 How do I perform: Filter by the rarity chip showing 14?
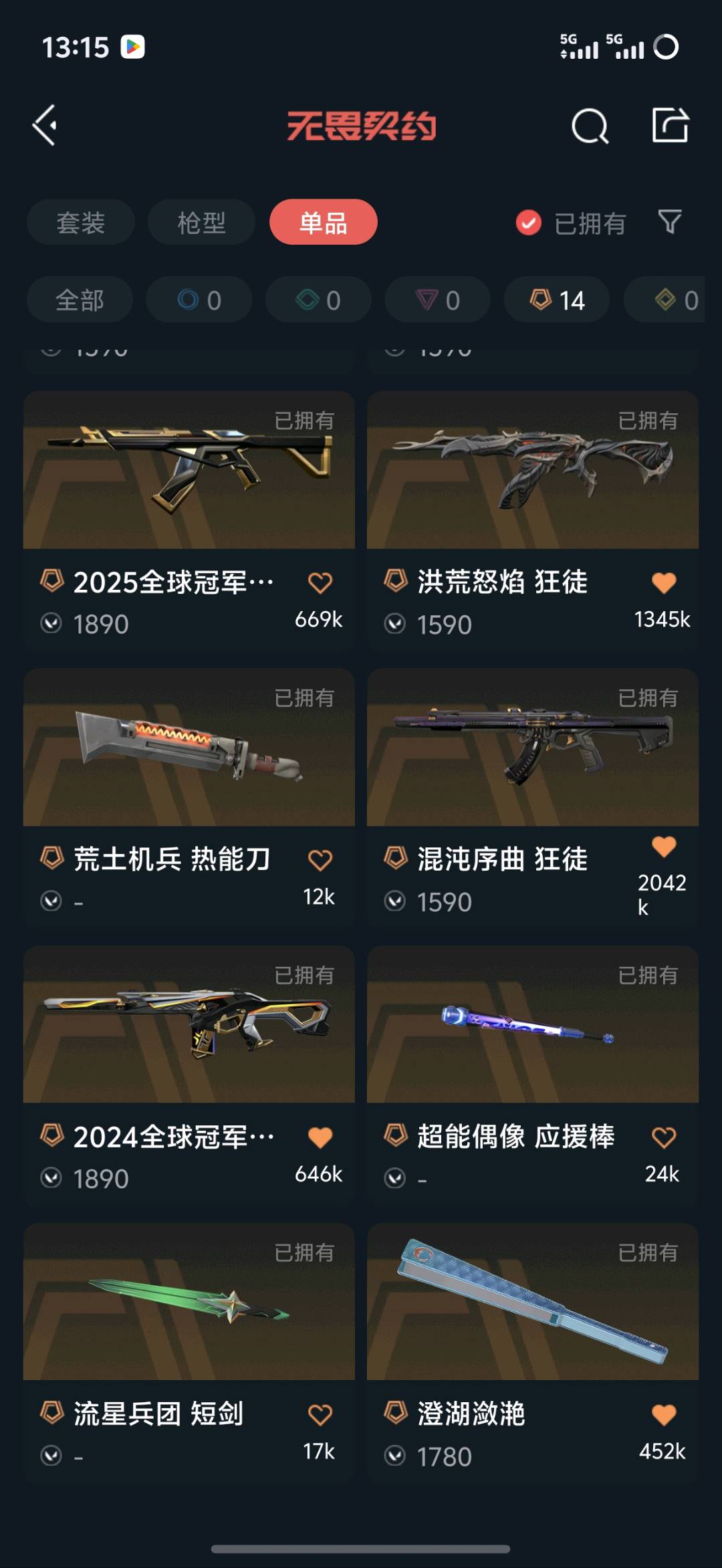(557, 300)
